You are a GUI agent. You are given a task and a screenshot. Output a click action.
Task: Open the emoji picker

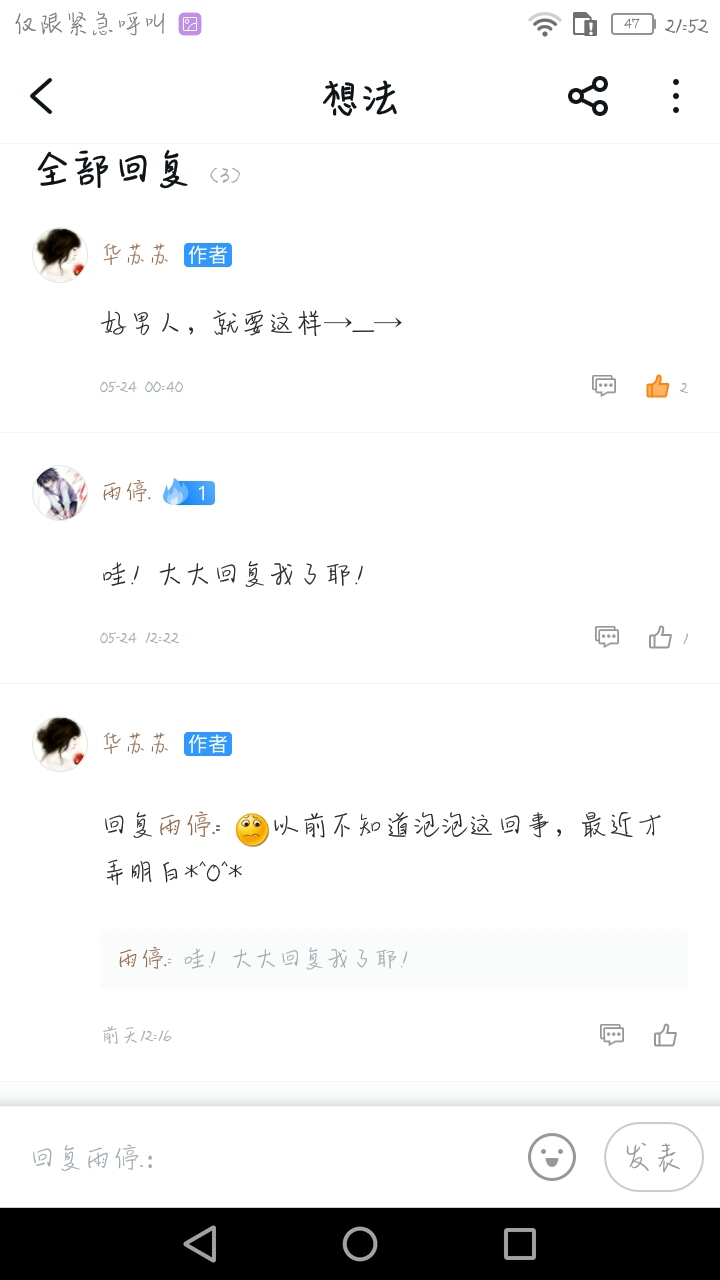552,1158
